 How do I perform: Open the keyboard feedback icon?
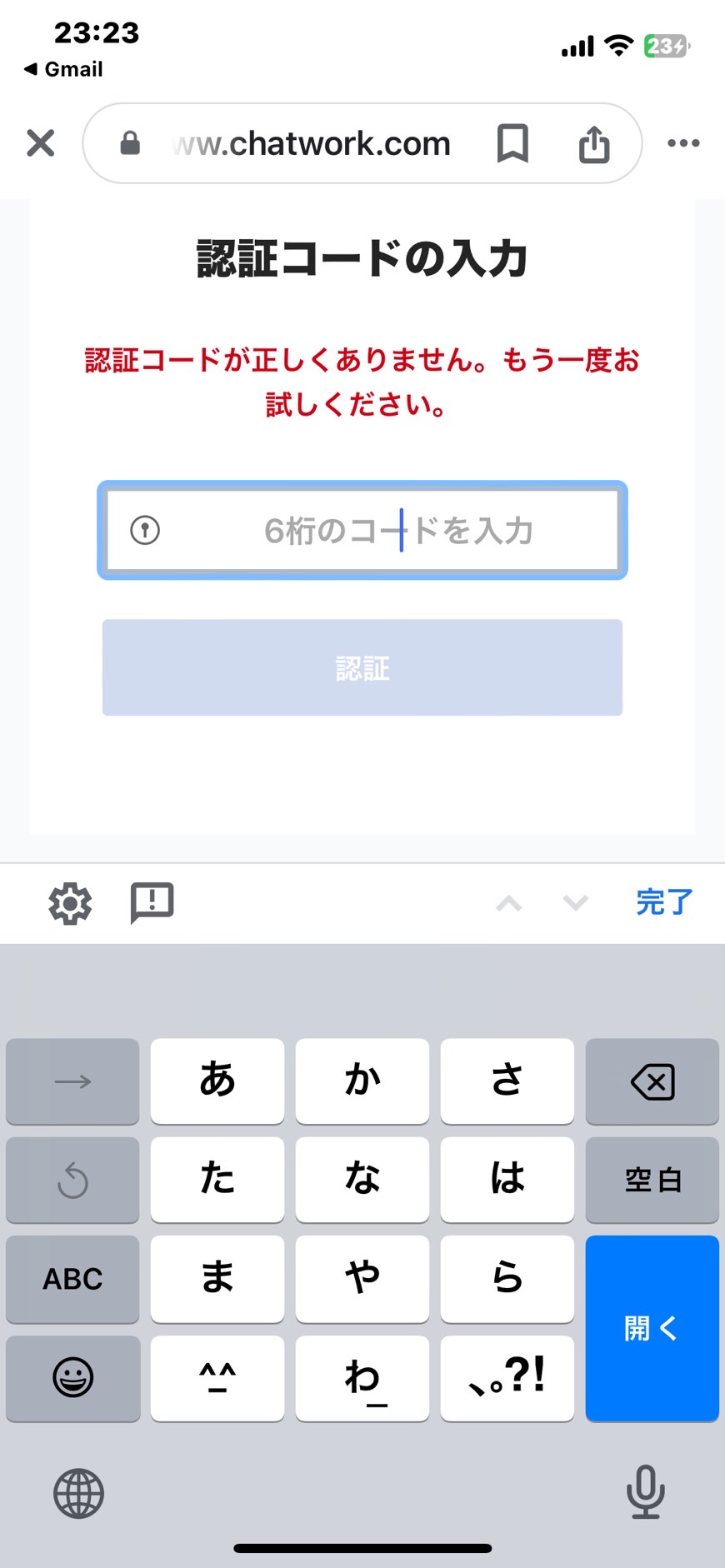click(x=152, y=903)
